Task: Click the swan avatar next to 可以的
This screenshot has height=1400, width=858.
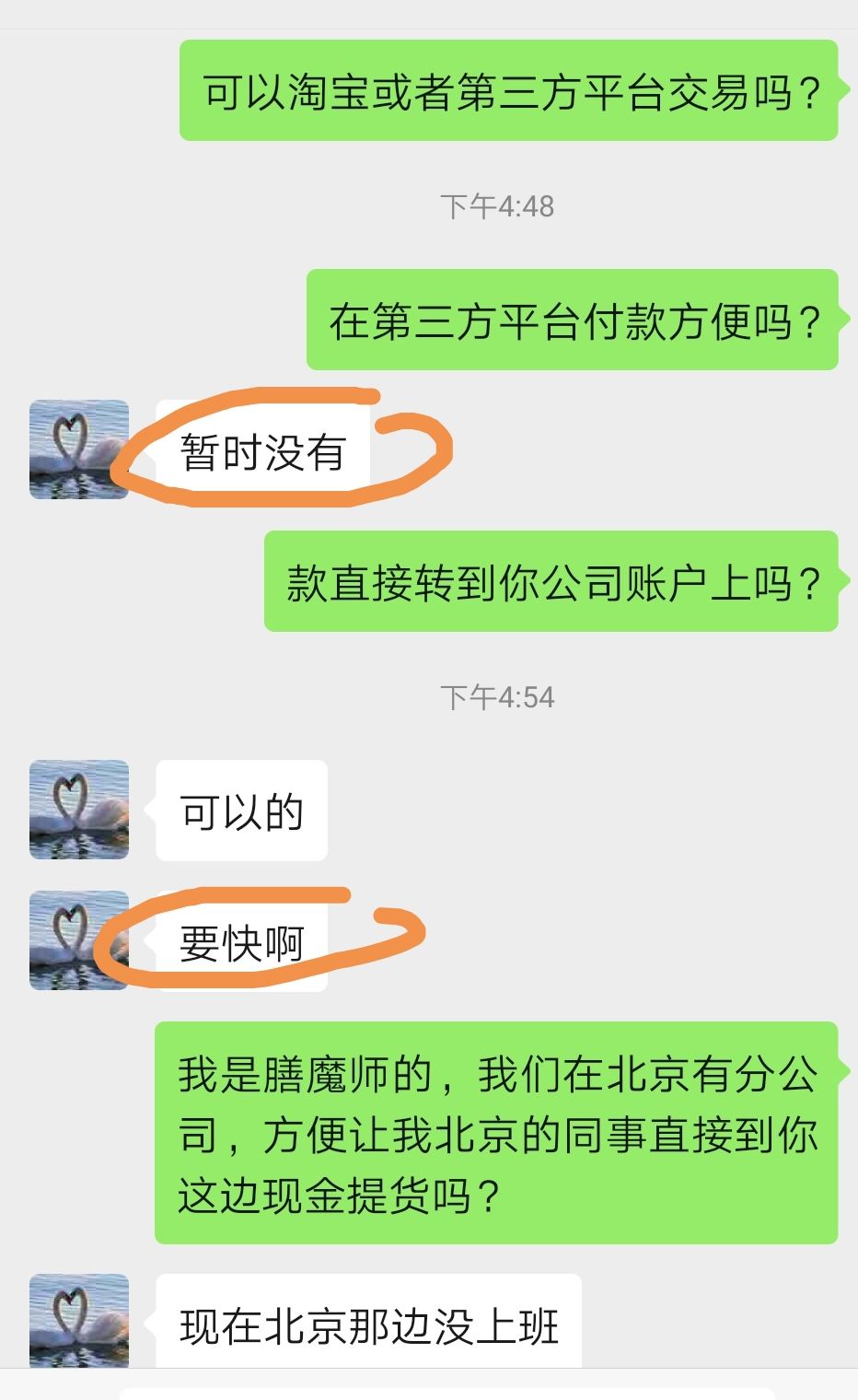Action: click(x=78, y=811)
